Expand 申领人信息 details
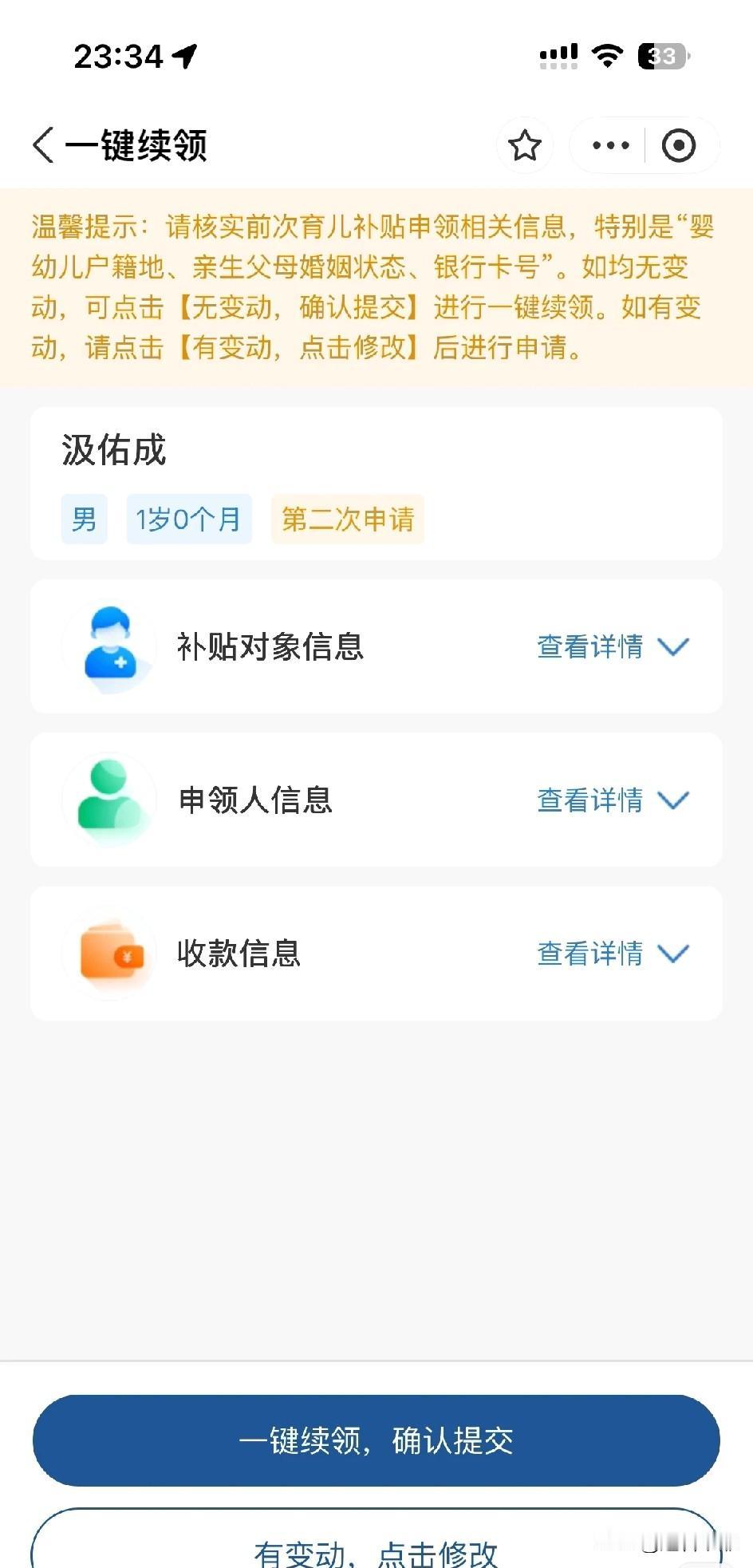 (613, 800)
